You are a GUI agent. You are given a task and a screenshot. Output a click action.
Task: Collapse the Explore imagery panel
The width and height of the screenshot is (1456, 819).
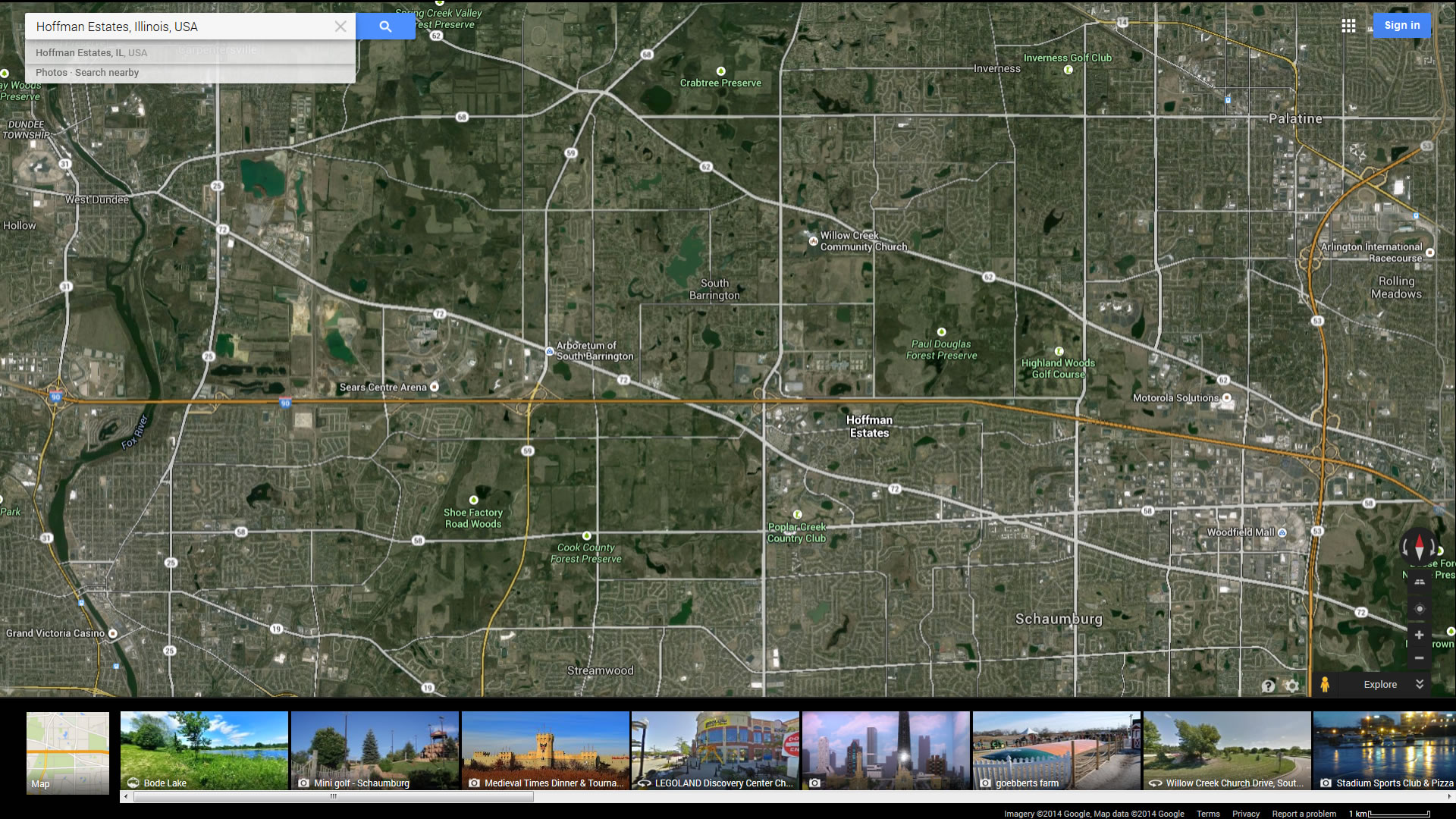(x=1420, y=684)
